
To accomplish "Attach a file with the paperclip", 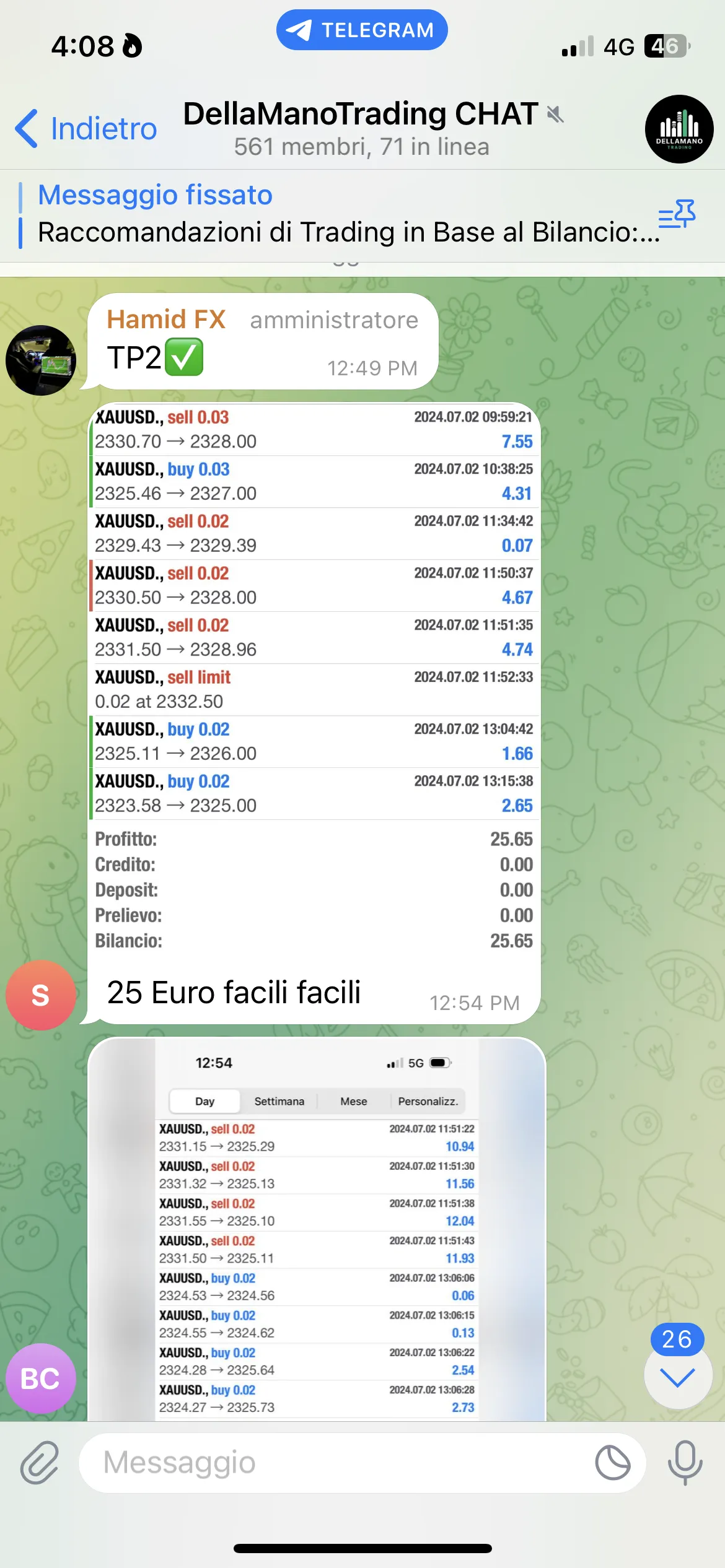I will pos(40,1463).
